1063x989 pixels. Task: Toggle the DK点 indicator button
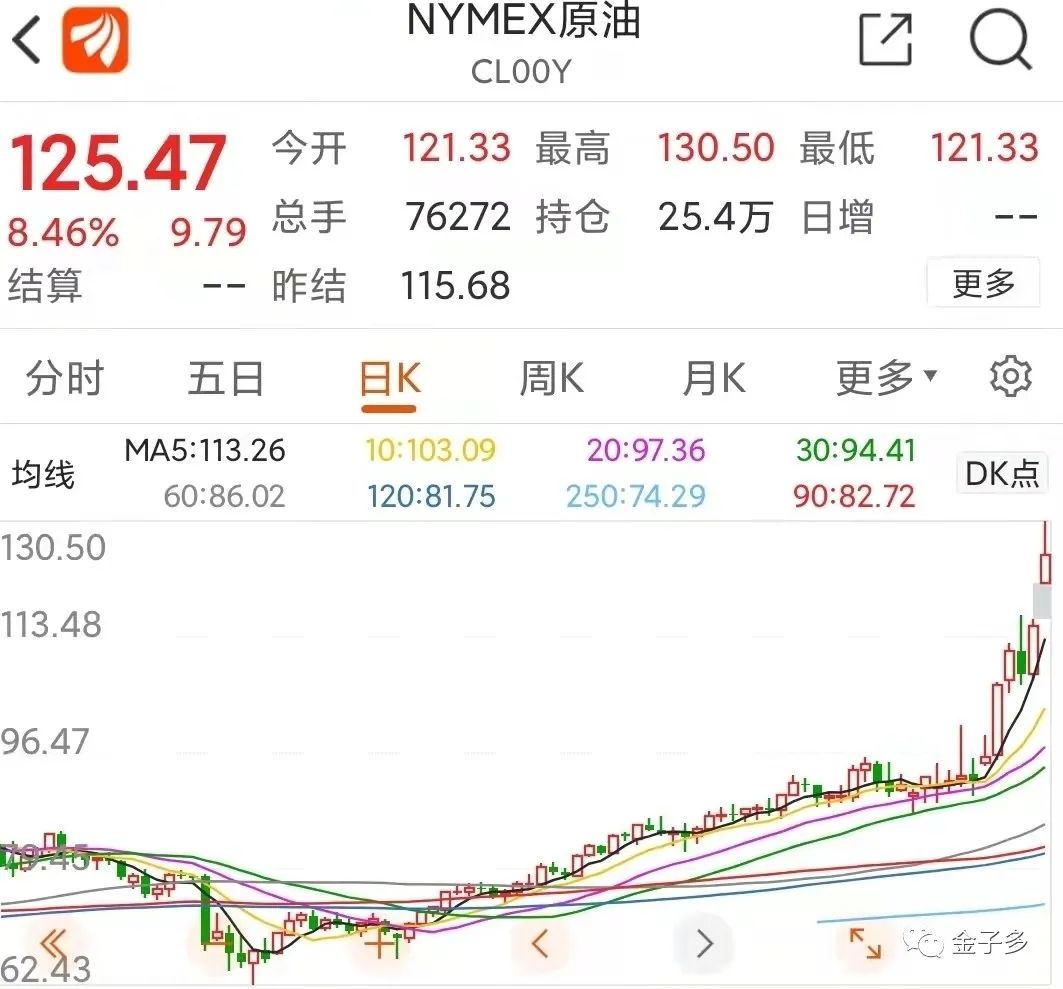click(x=1001, y=473)
